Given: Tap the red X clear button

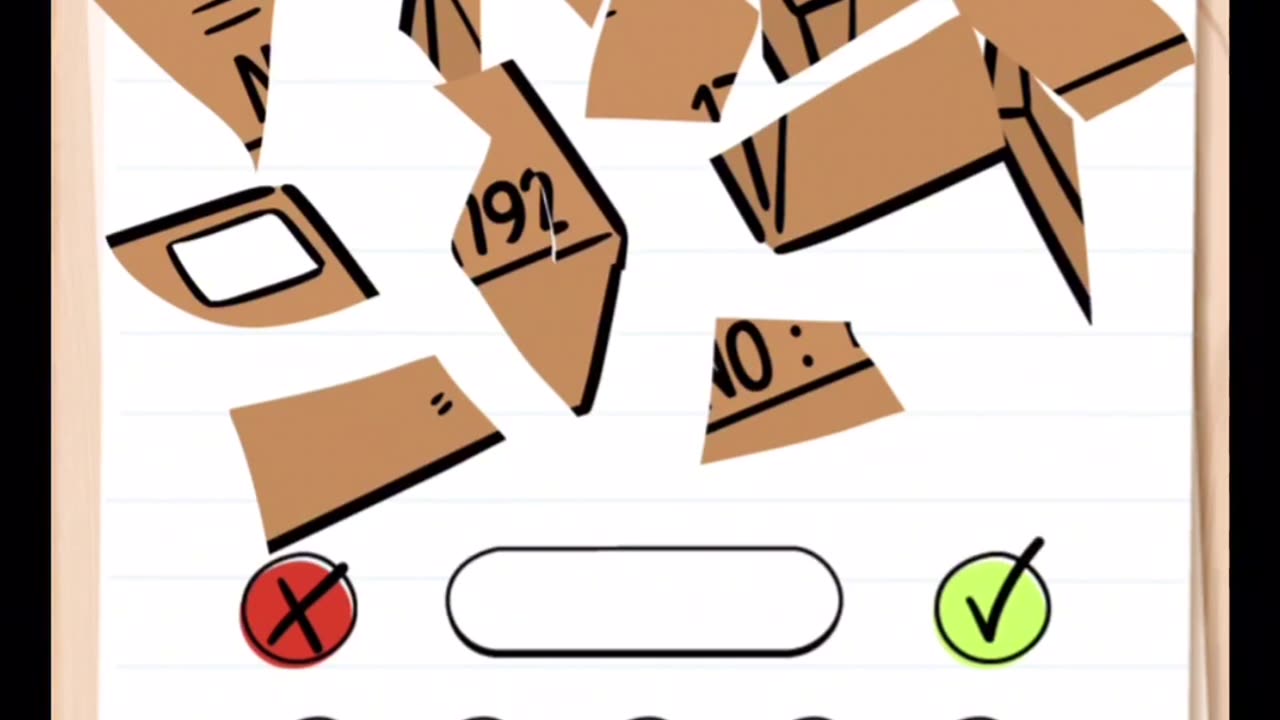Looking at the screenshot, I should [x=298, y=609].
